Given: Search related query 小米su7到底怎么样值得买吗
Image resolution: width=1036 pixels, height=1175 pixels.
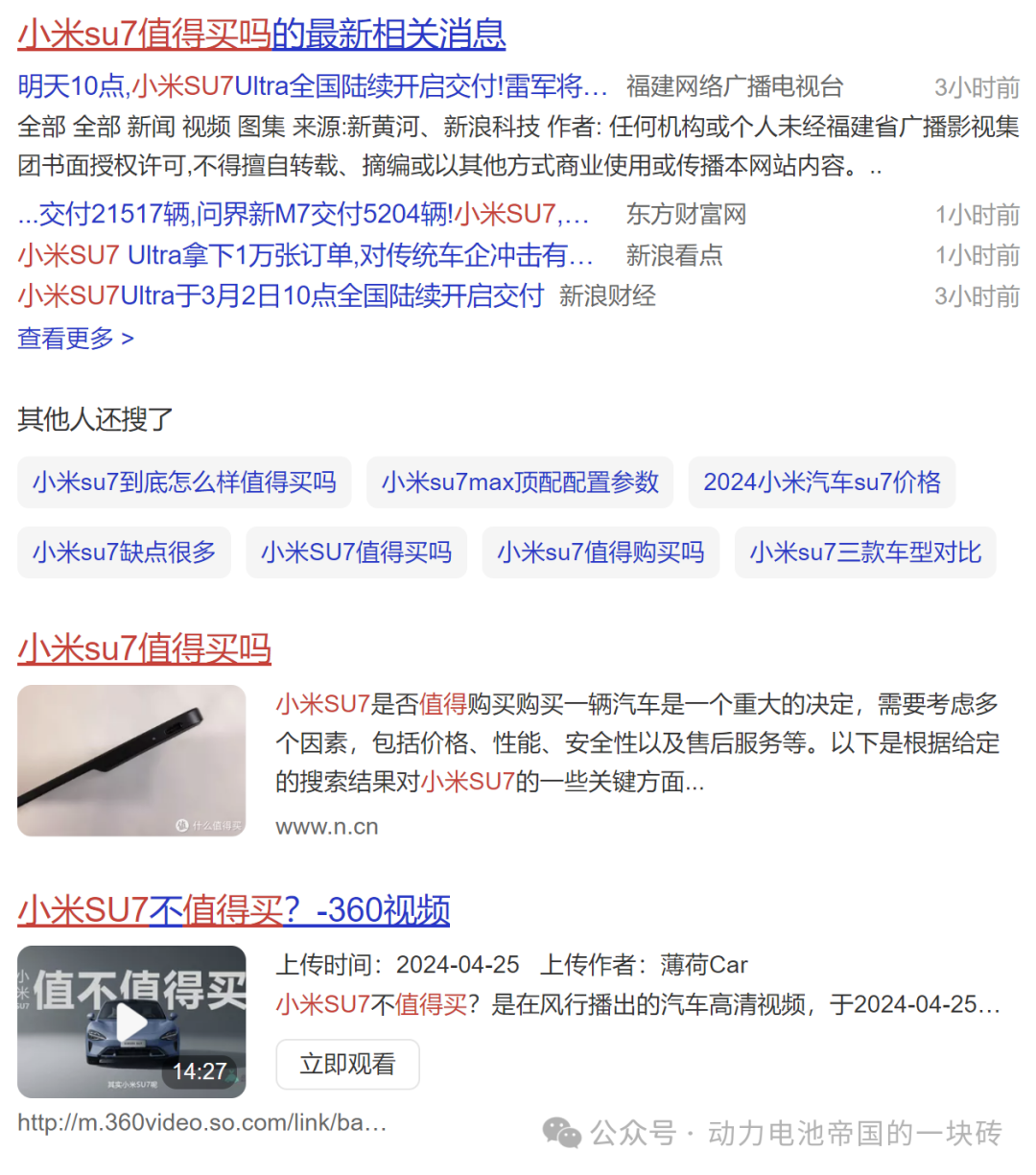Looking at the screenshot, I should click(184, 482).
